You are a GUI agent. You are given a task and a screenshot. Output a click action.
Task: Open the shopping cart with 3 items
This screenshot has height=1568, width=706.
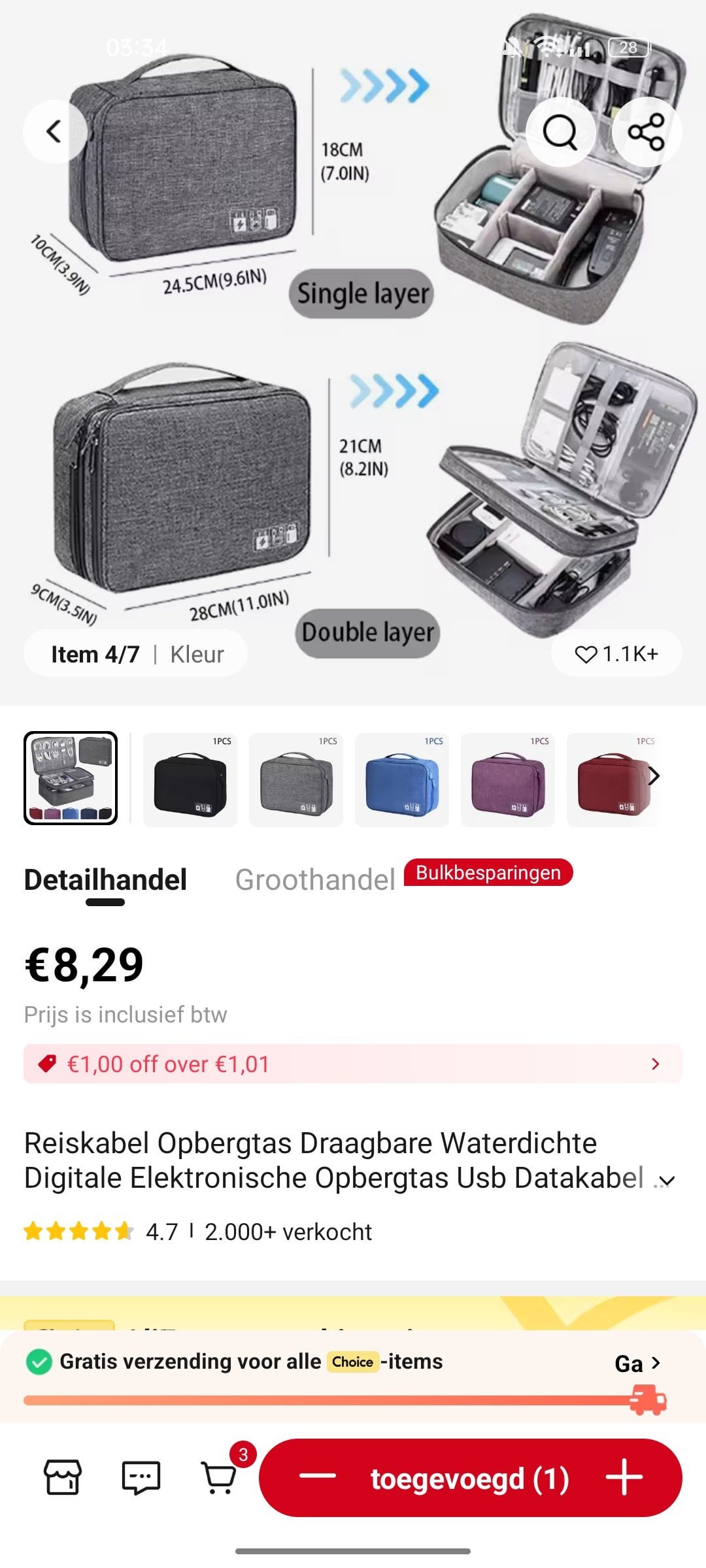(220, 1477)
